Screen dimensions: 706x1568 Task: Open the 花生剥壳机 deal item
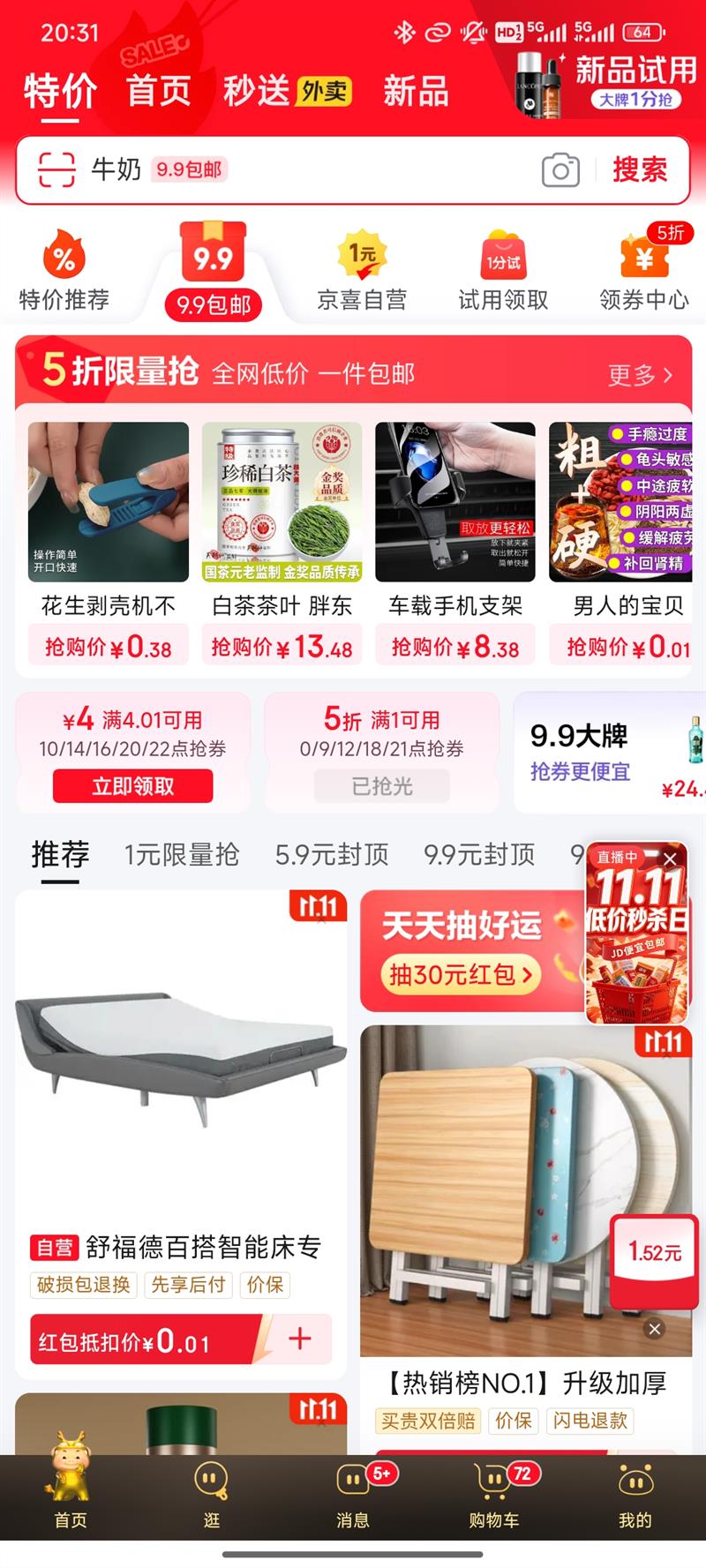(109, 538)
